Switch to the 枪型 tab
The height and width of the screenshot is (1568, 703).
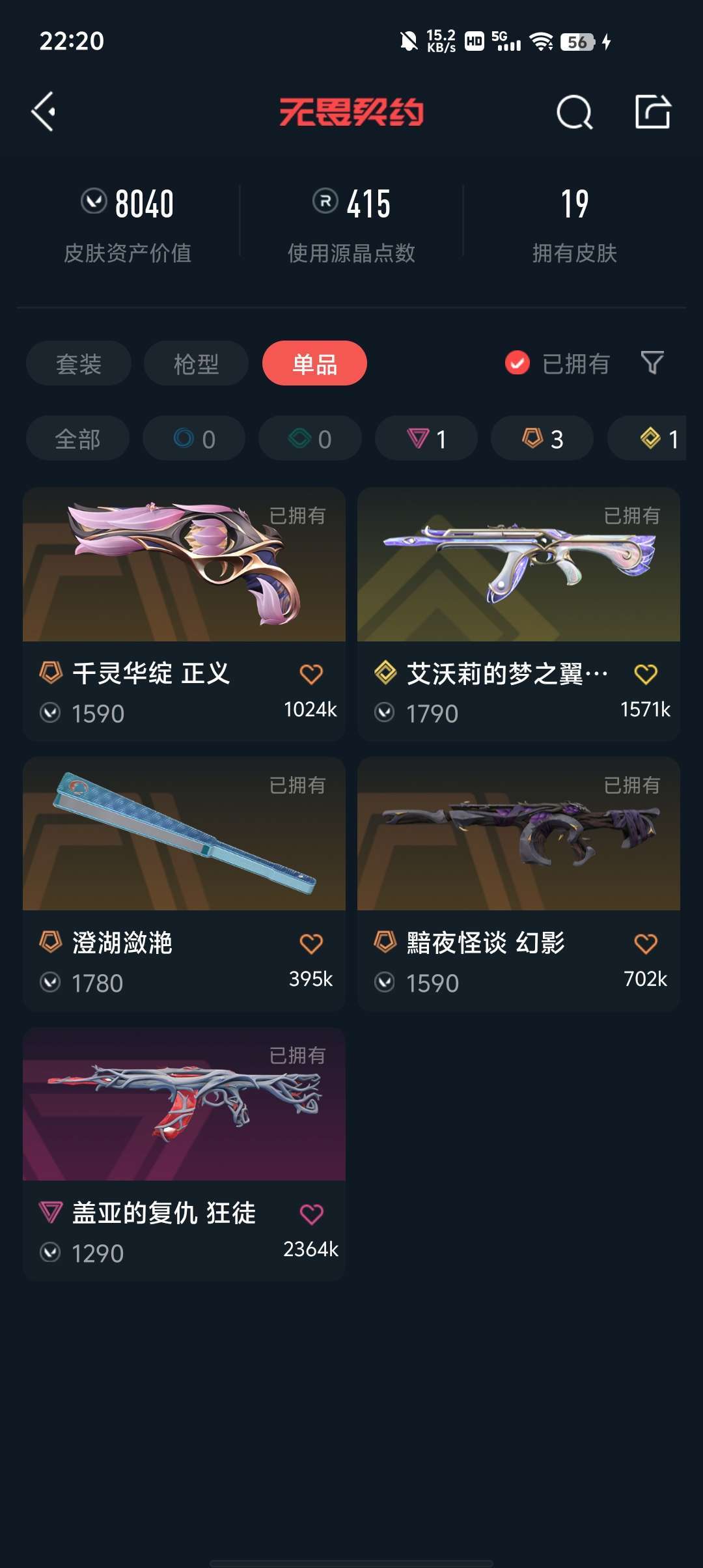(x=196, y=363)
